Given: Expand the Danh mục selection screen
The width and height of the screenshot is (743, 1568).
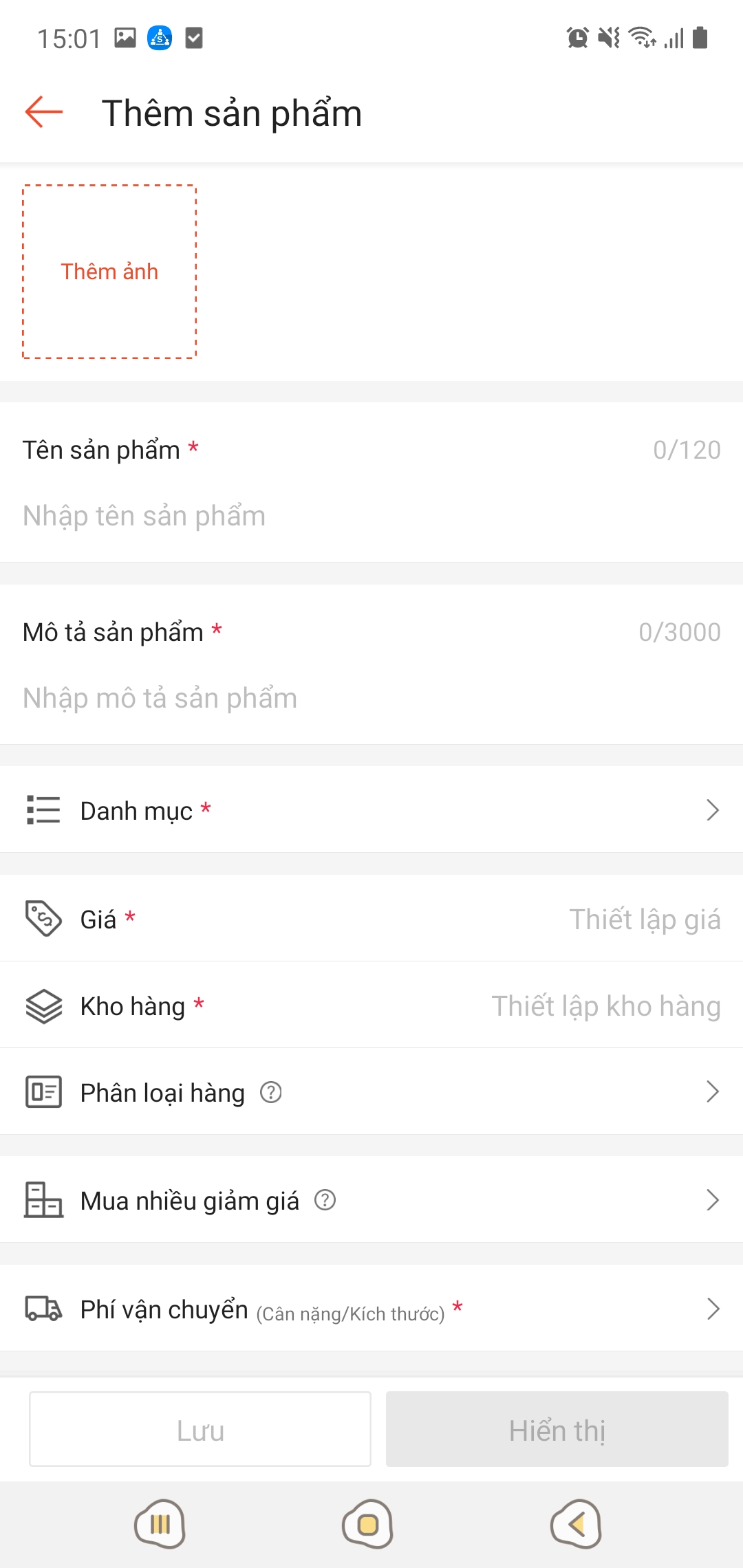Looking at the screenshot, I should [713, 810].
